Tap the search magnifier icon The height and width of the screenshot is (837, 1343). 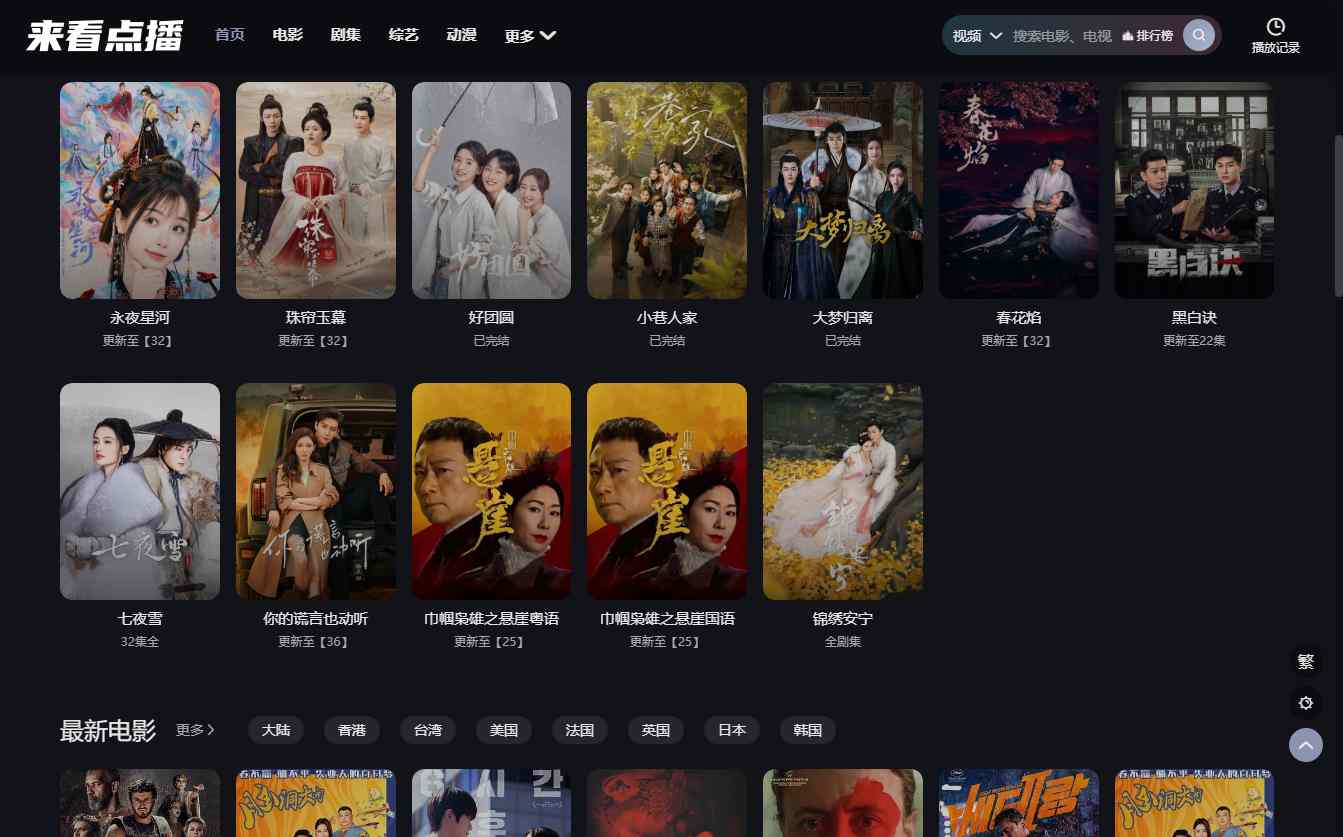tap(1198, 36)
